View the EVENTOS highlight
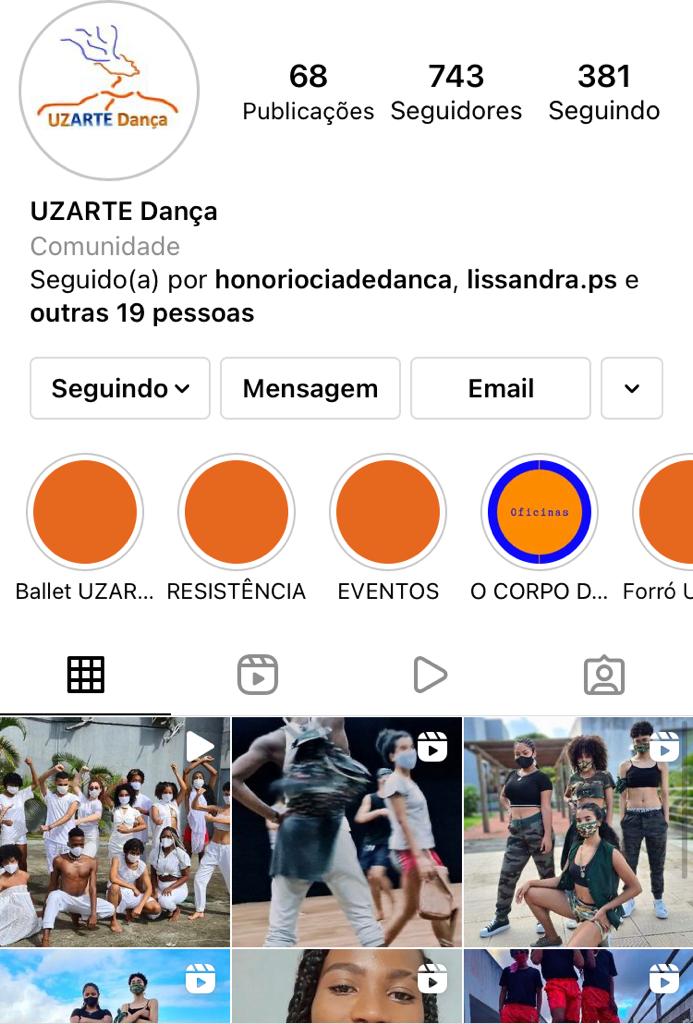Screen dimensions: 693x1024 (388, 512)
